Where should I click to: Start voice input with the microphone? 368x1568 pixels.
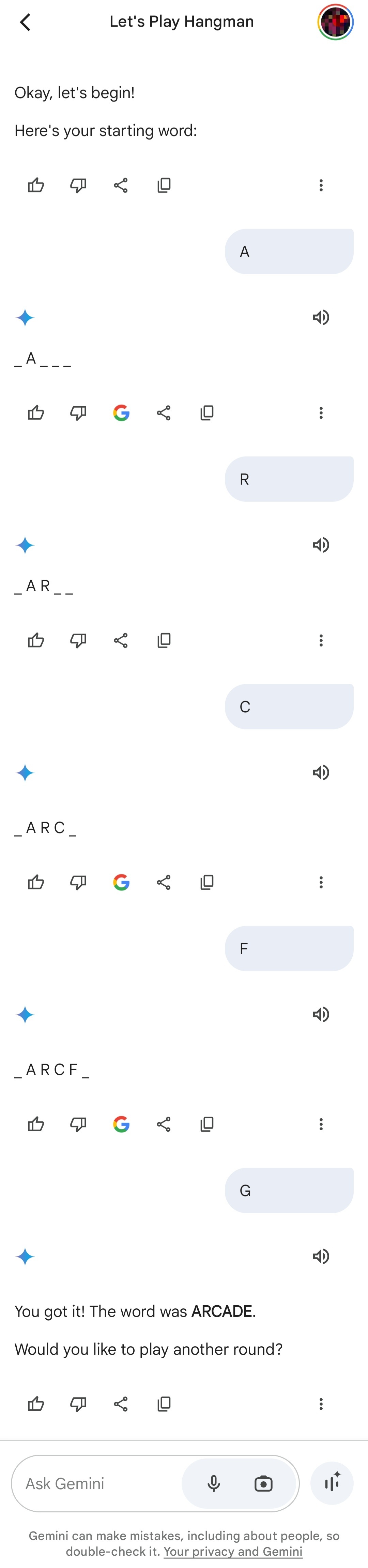(214, 1483)
